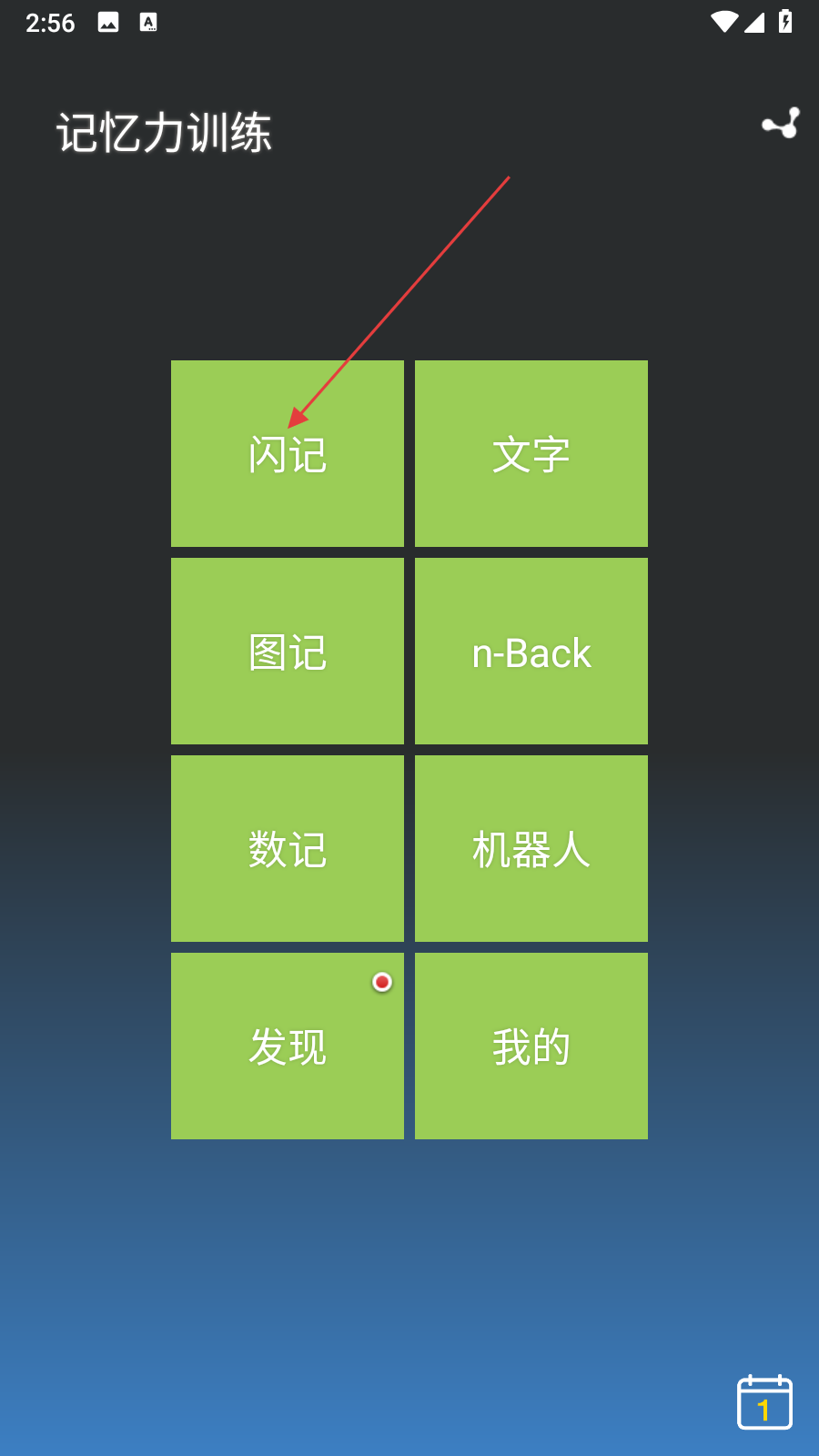Open the 文字 training tile
Image resolution: width=819 pixels, height=1456 pixels.
[531, 454]
